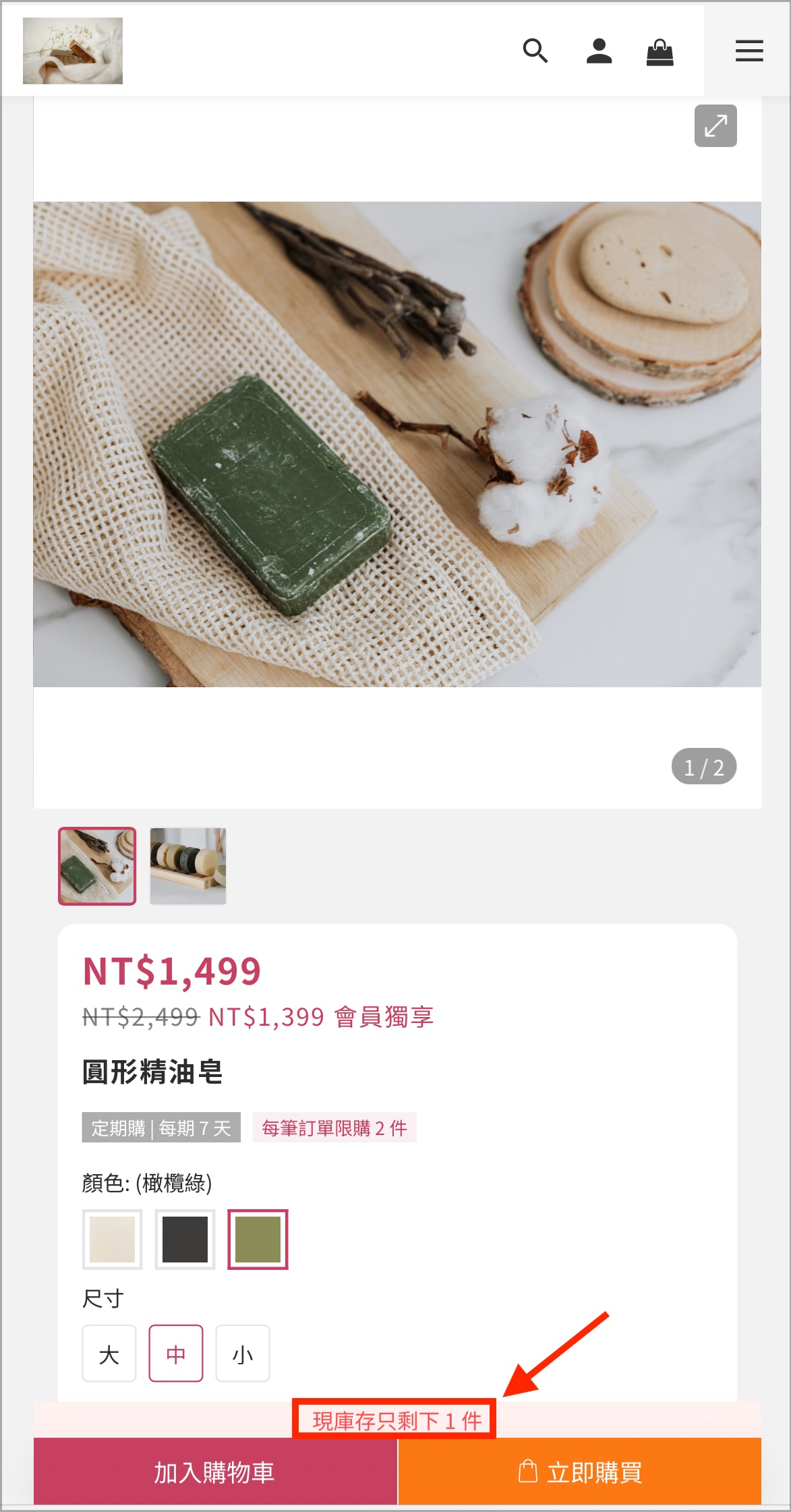Image resolution: width=791 pixels, height=1512 pixels.
Task: Tap 加入購物車 to add to cart
Action: point(215,1472)
